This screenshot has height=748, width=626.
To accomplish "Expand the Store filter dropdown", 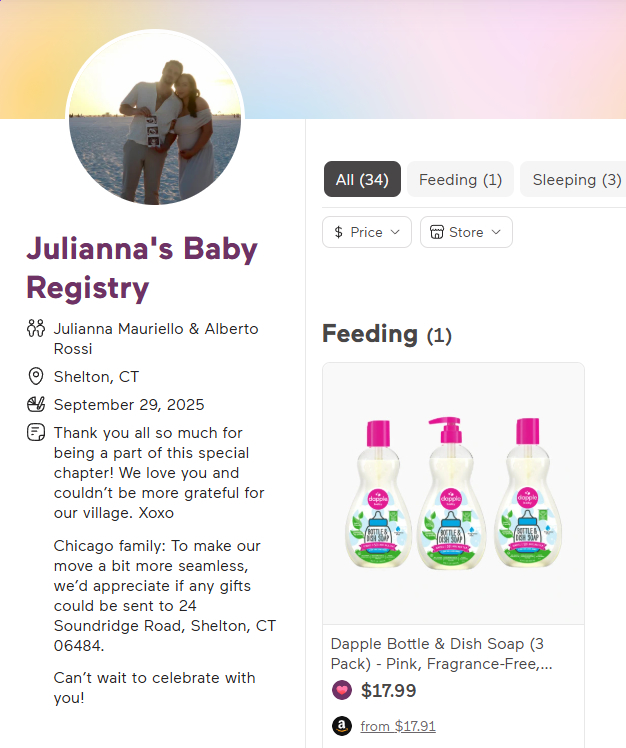I will 466,232.
